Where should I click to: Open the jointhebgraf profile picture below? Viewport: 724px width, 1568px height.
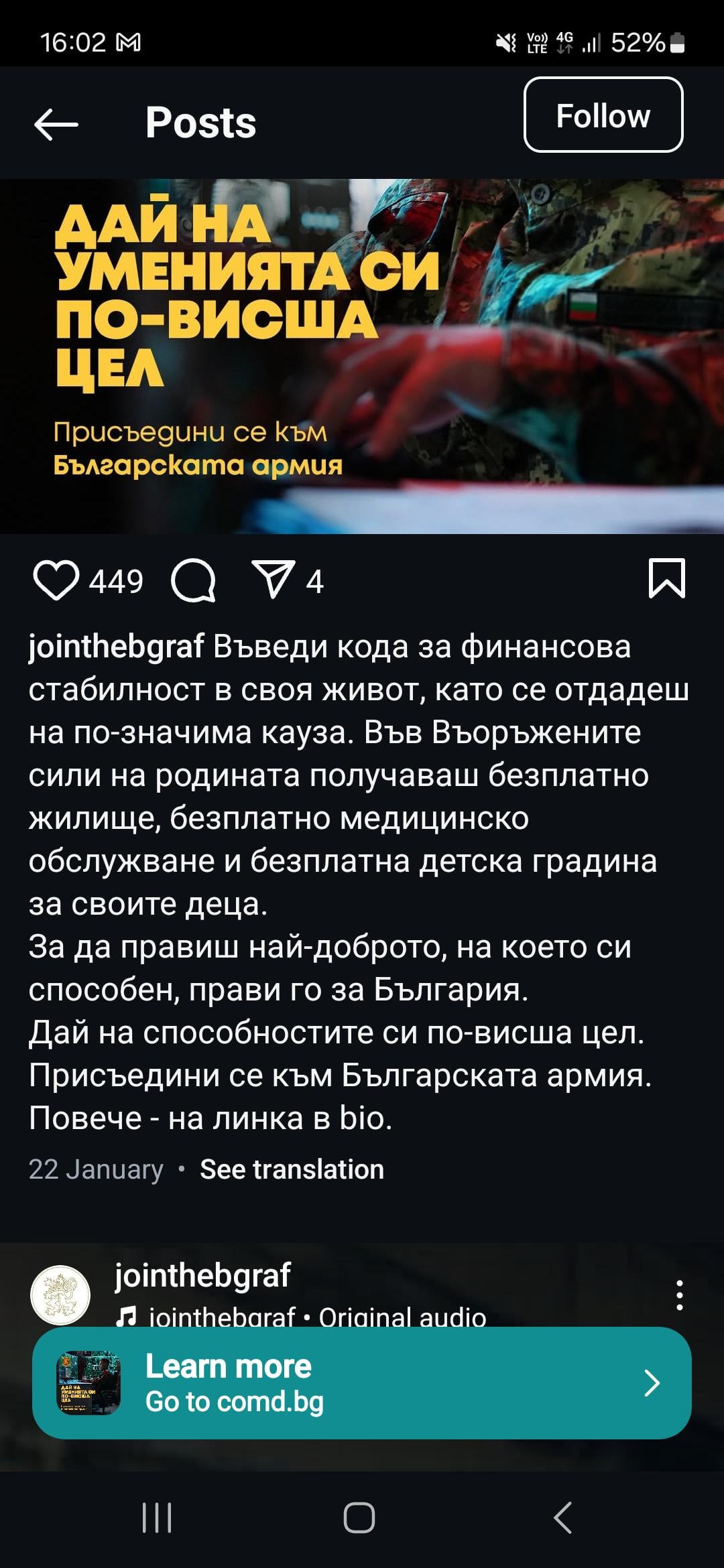pyautogui.click(x=60, y=1295)
